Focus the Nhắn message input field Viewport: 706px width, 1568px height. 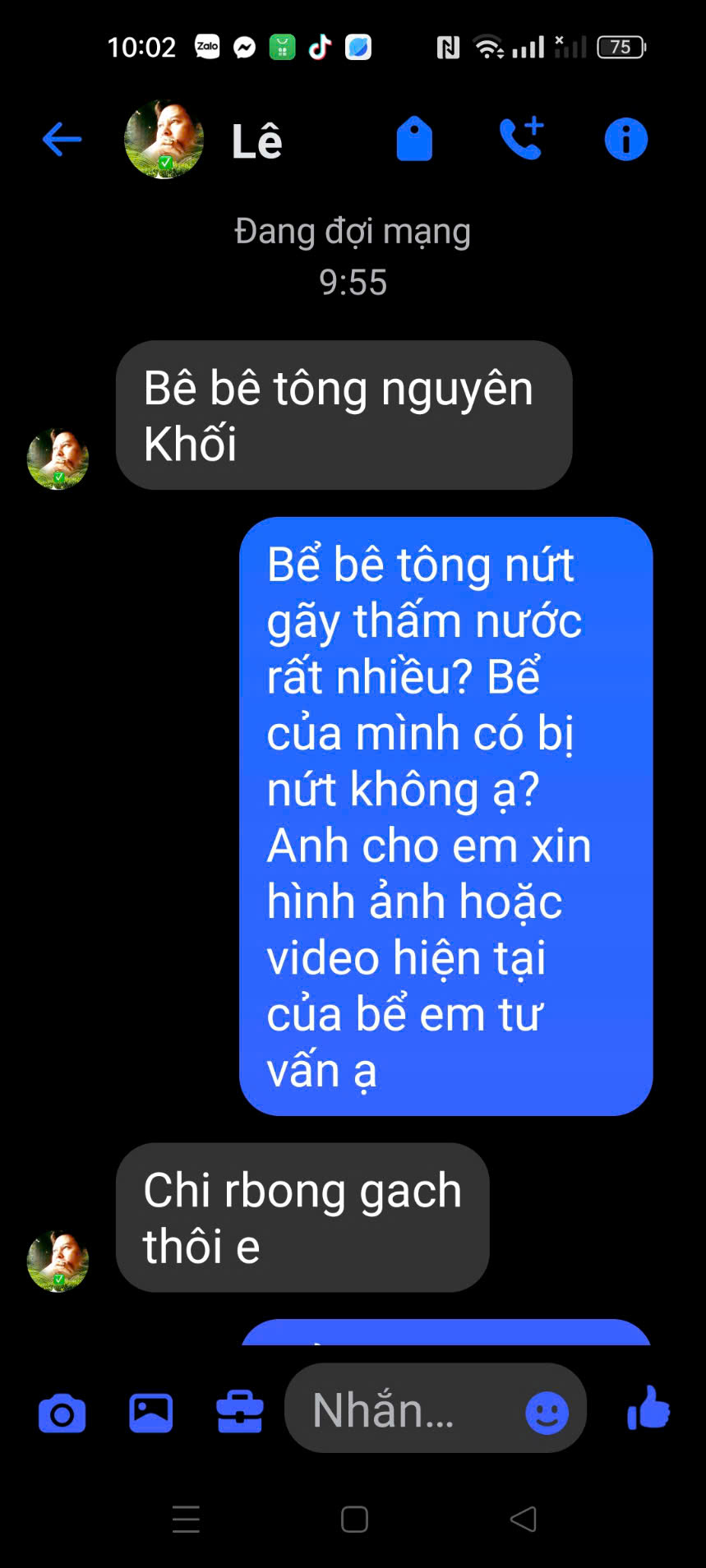click(x=403, y=1410)
